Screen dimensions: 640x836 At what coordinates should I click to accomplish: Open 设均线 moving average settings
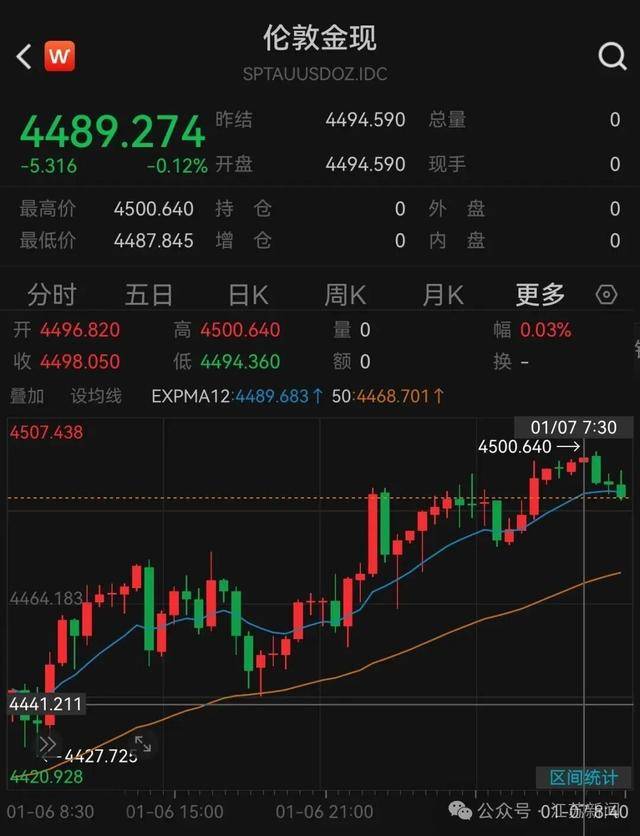(96, 396)
